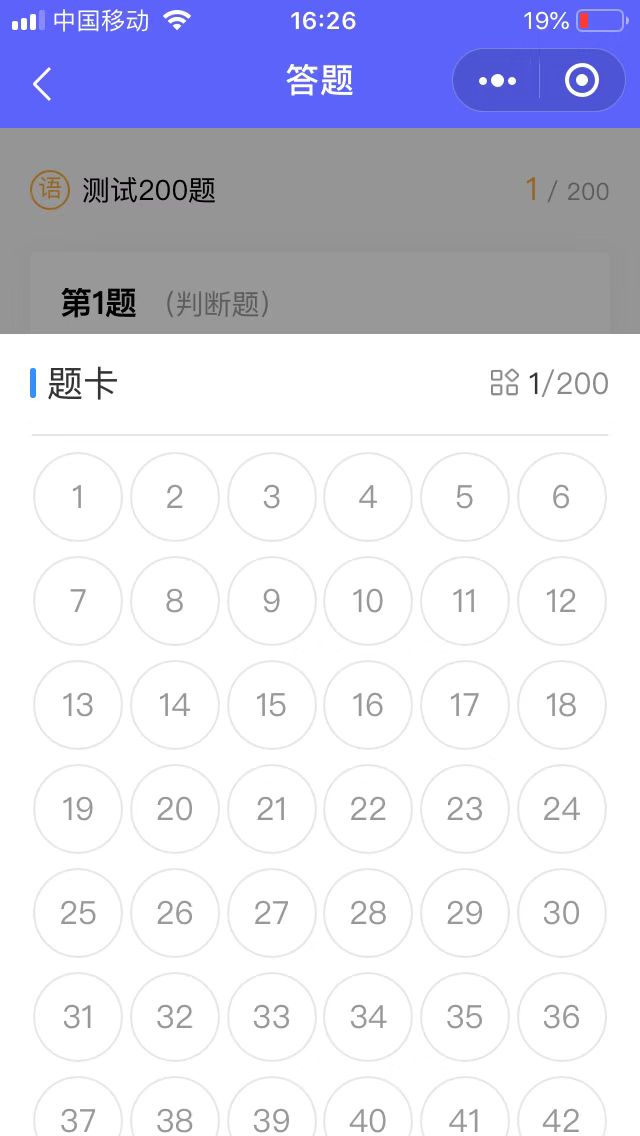Select question 30
This screenshot has height=1136, width=640.
562,913
